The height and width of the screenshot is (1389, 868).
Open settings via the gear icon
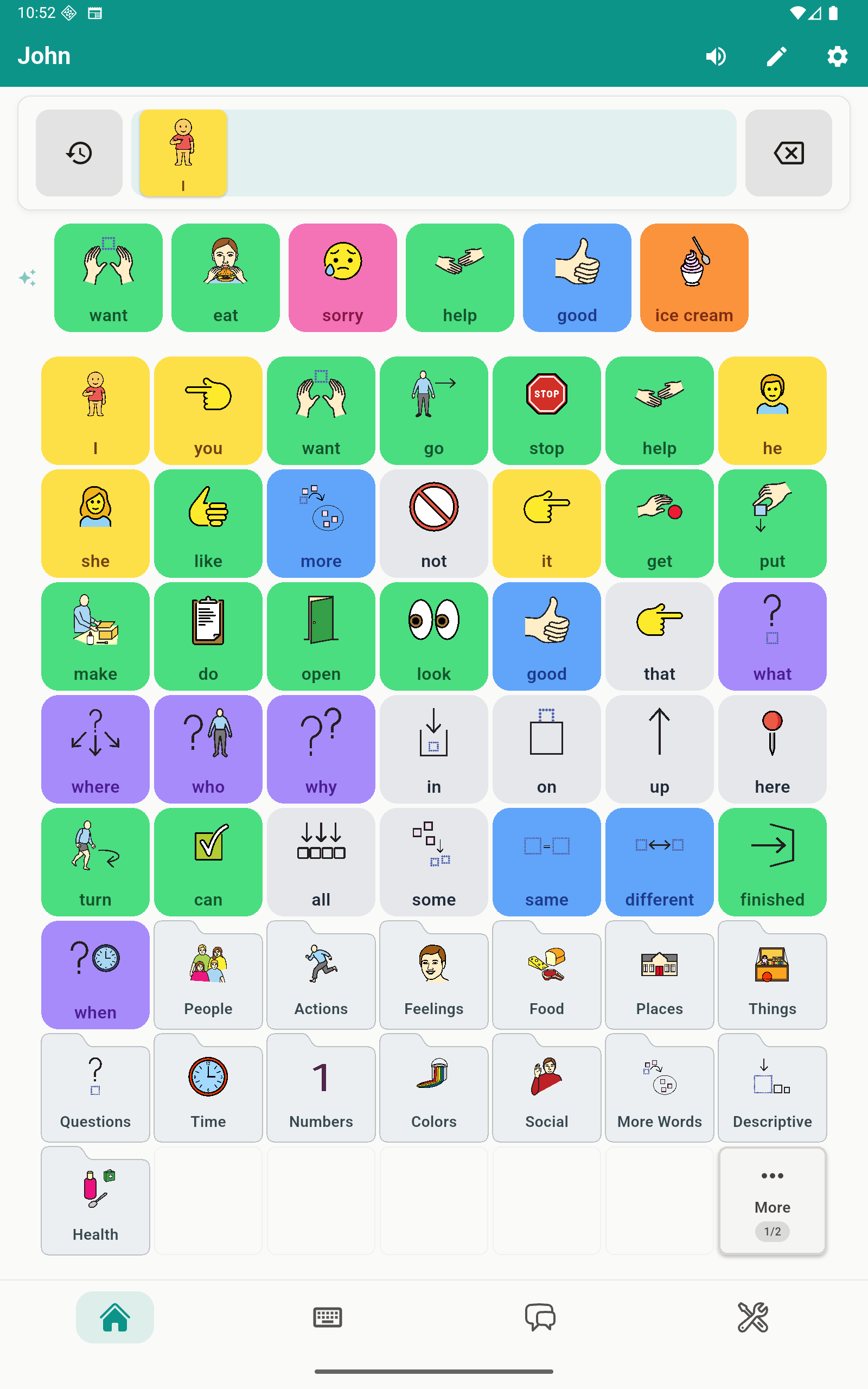(x=837, y=56)
